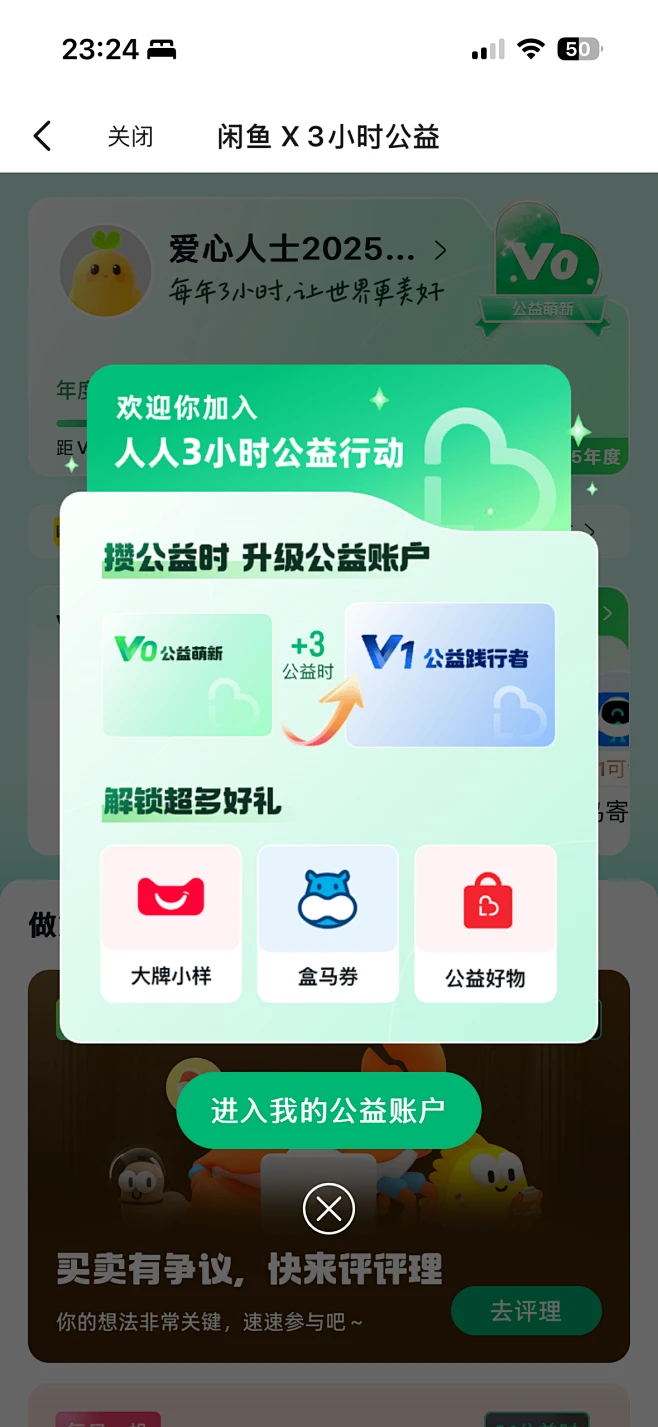The width and height of the screenshot is (658, 1427).
Task: Tap the 关闭 close text button
Action: click(130, 137)
